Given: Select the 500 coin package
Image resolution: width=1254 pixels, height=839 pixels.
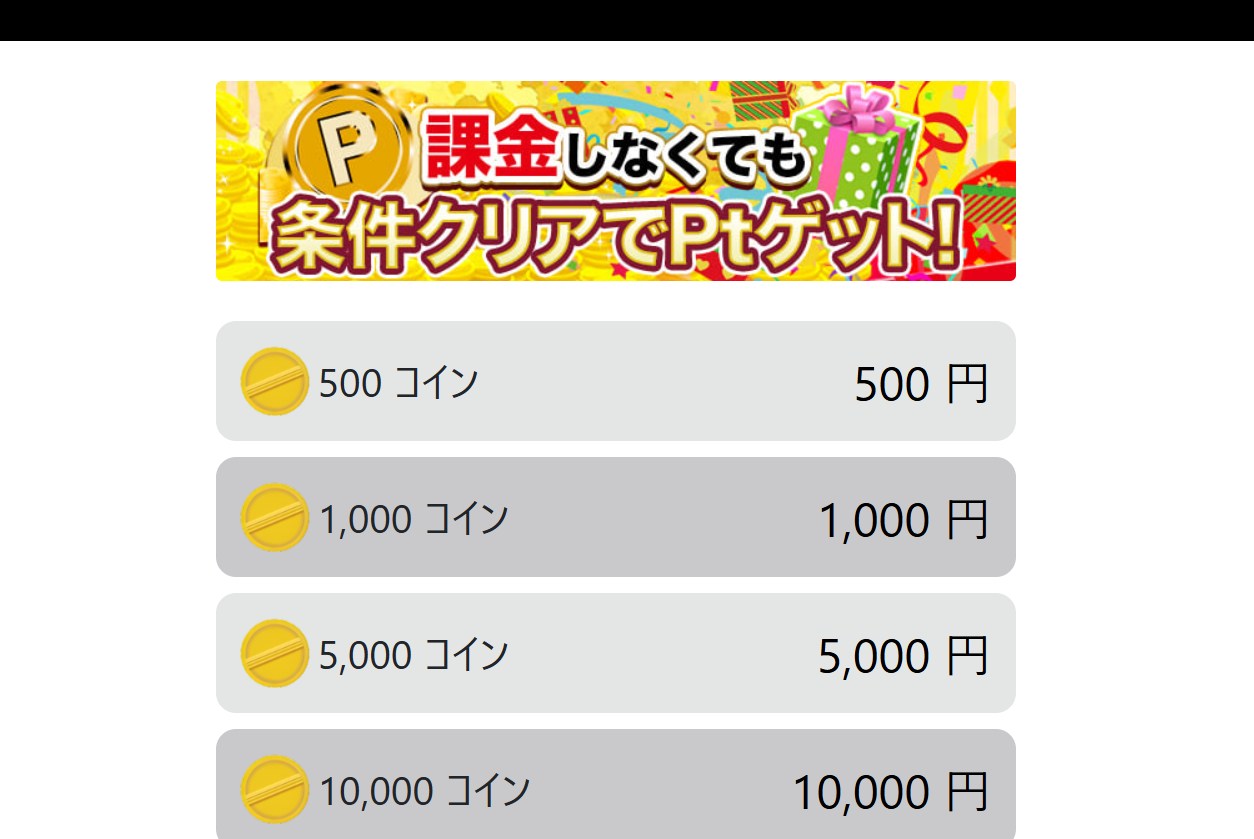Looking at the screenshot, I should pyautogui.click(x=615, y=381).
